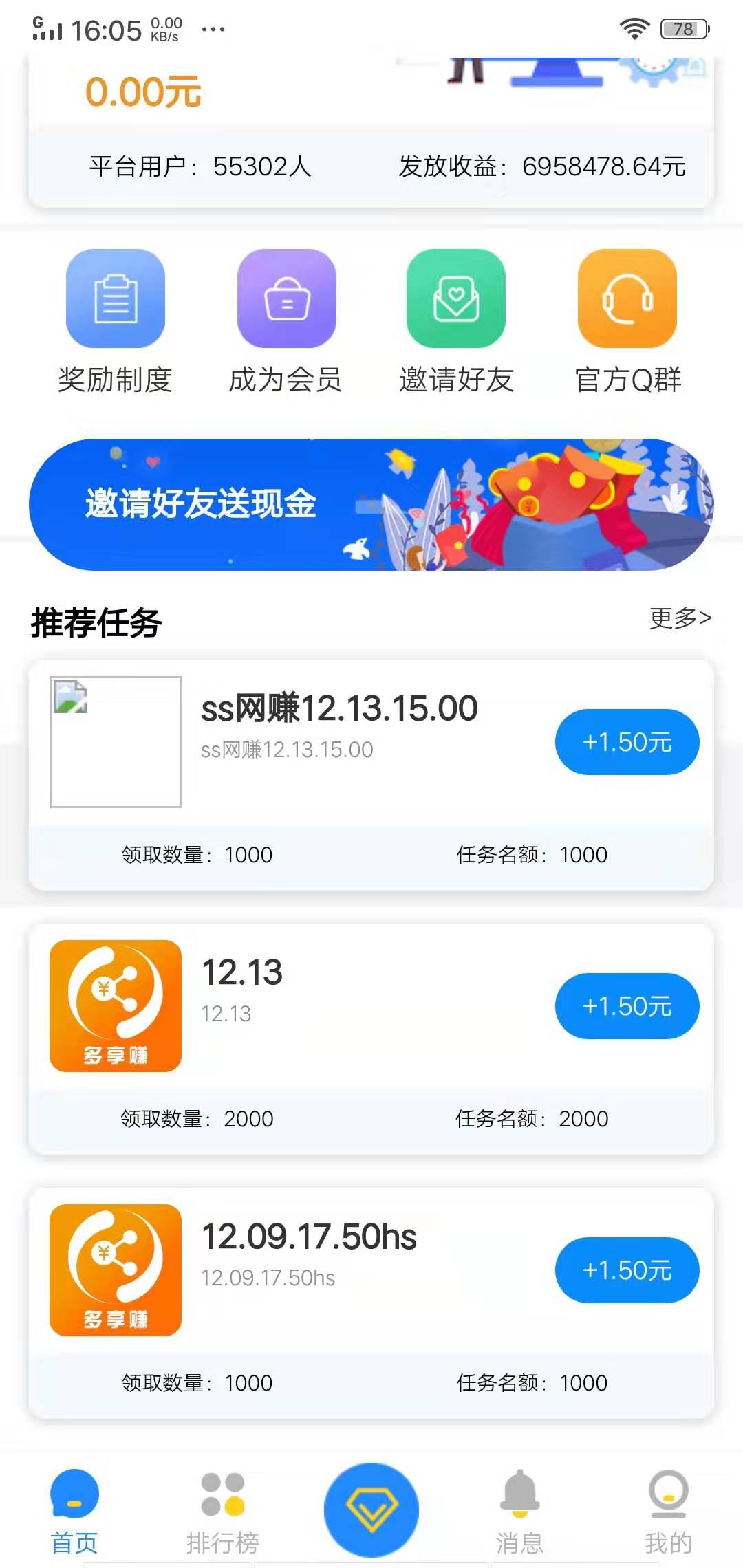This screenshot has height=1568, width=743.
Task: Open the 奖励制度 clipboard icon
Action: (x=115, y=299)
